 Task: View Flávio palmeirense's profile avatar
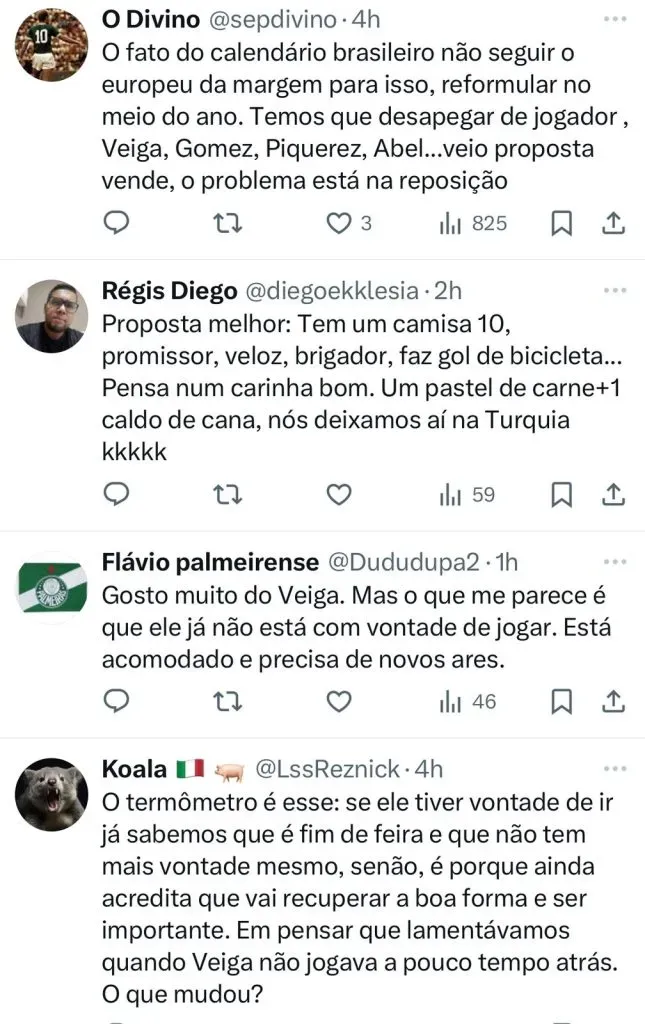(50, 586)
